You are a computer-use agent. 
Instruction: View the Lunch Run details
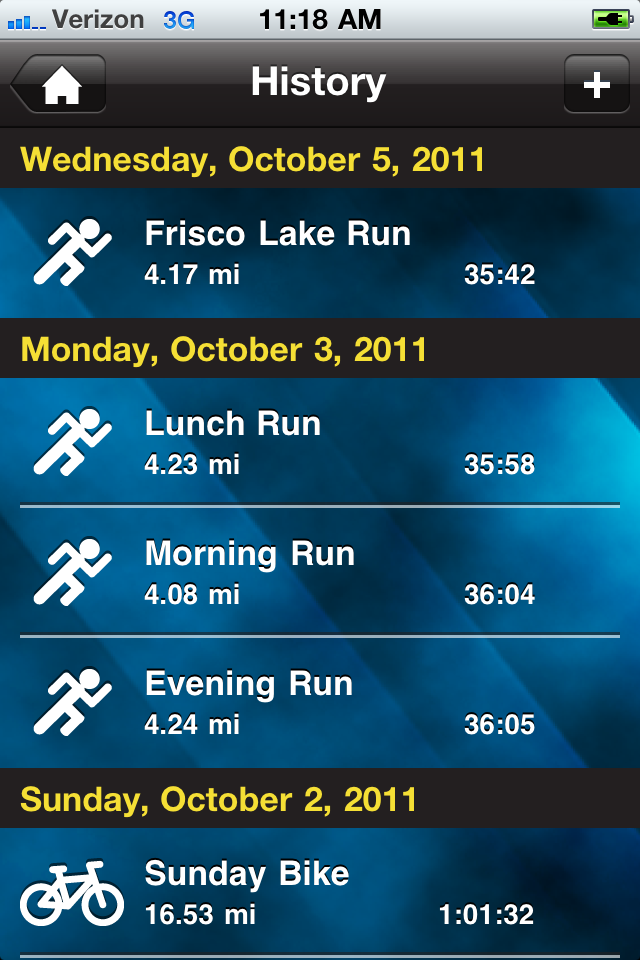pyautogui.click(x=320, y=442)
